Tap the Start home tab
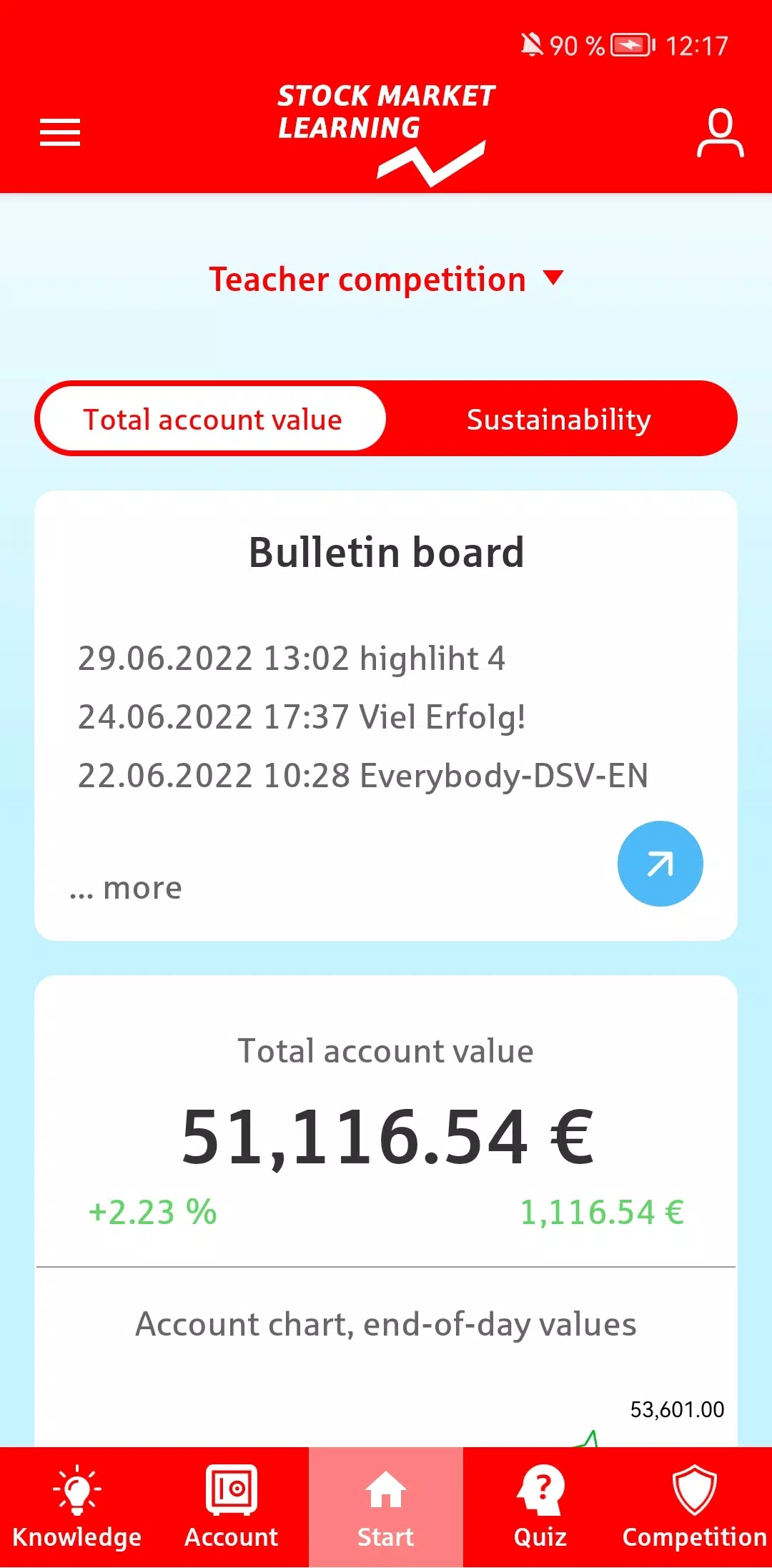Image resolution: width=772 pixels, height=1568 pixels. [386, 1507]
